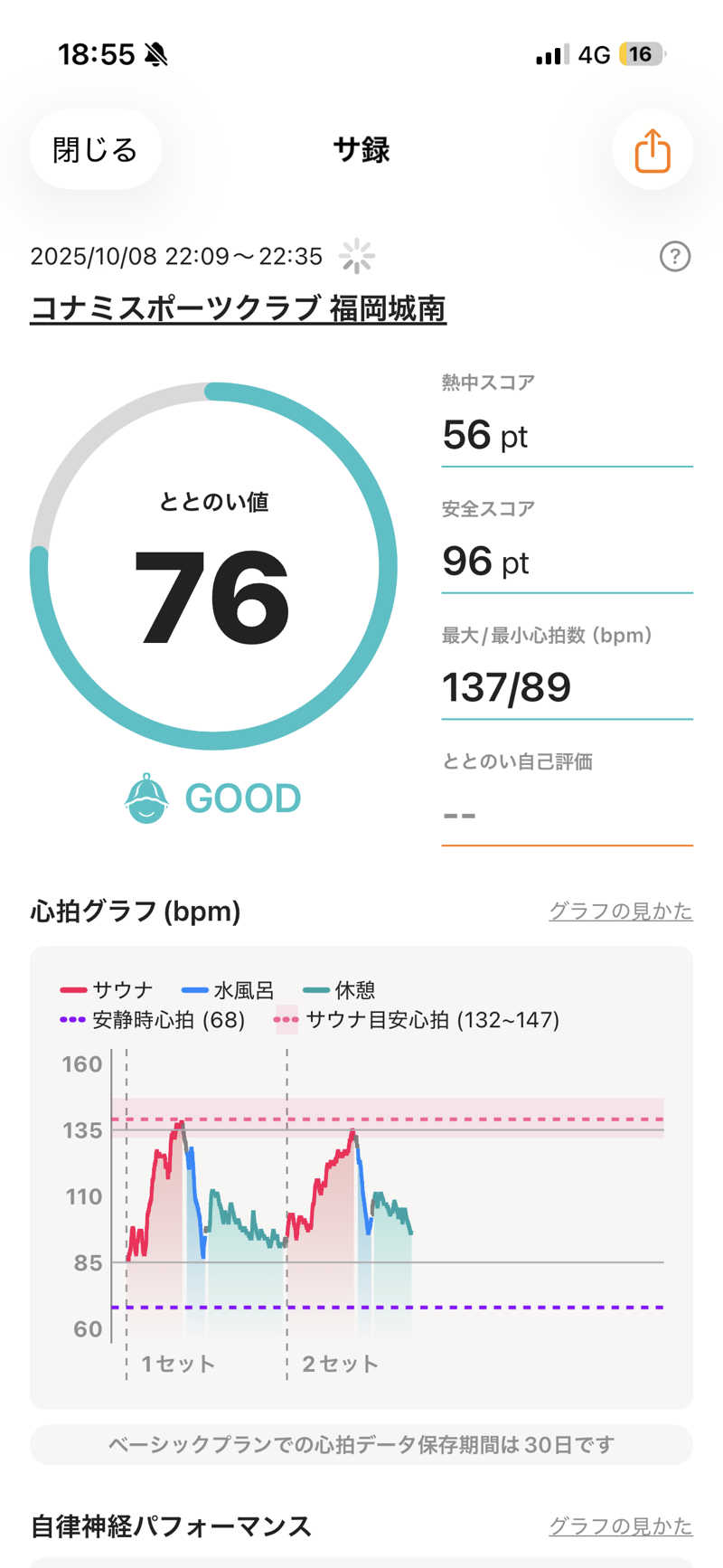Image resolution: width=723 pixels, height=1568 pixels.
Task: Open コナミスポーツクラブ 福岡城南 facility link
Action: pyautogui.click(x=238, y=309)
